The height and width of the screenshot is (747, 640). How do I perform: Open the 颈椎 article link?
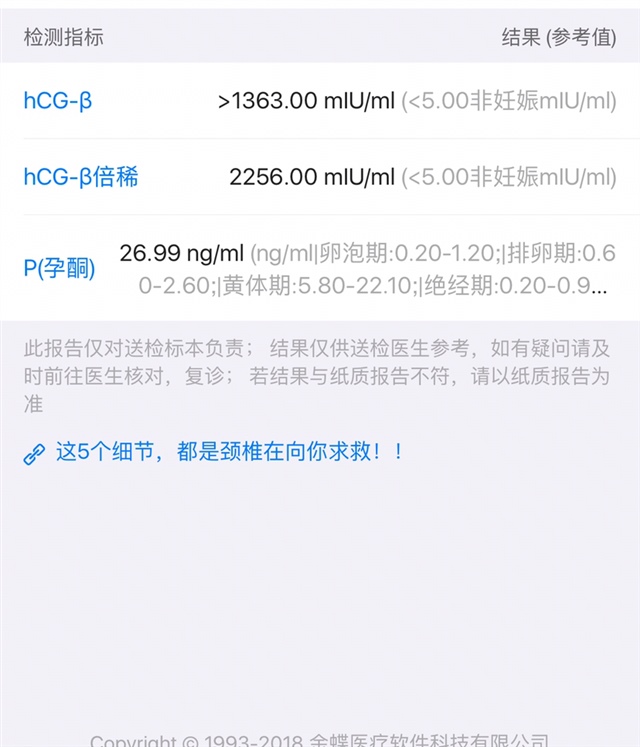[229, 452]
